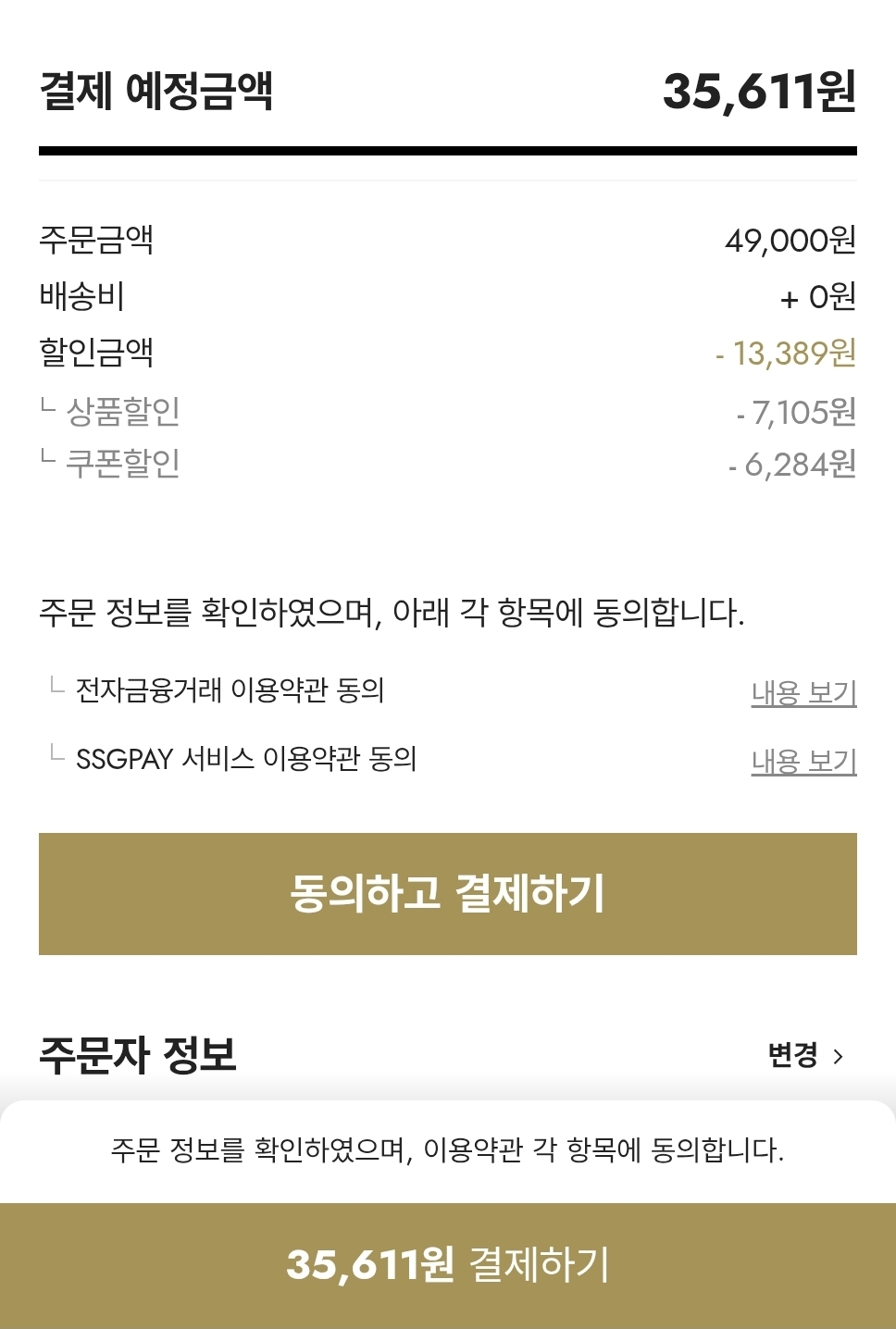Open 변경 for 주문자 정보
The image size is (896, 1329).
[805, 1055]
